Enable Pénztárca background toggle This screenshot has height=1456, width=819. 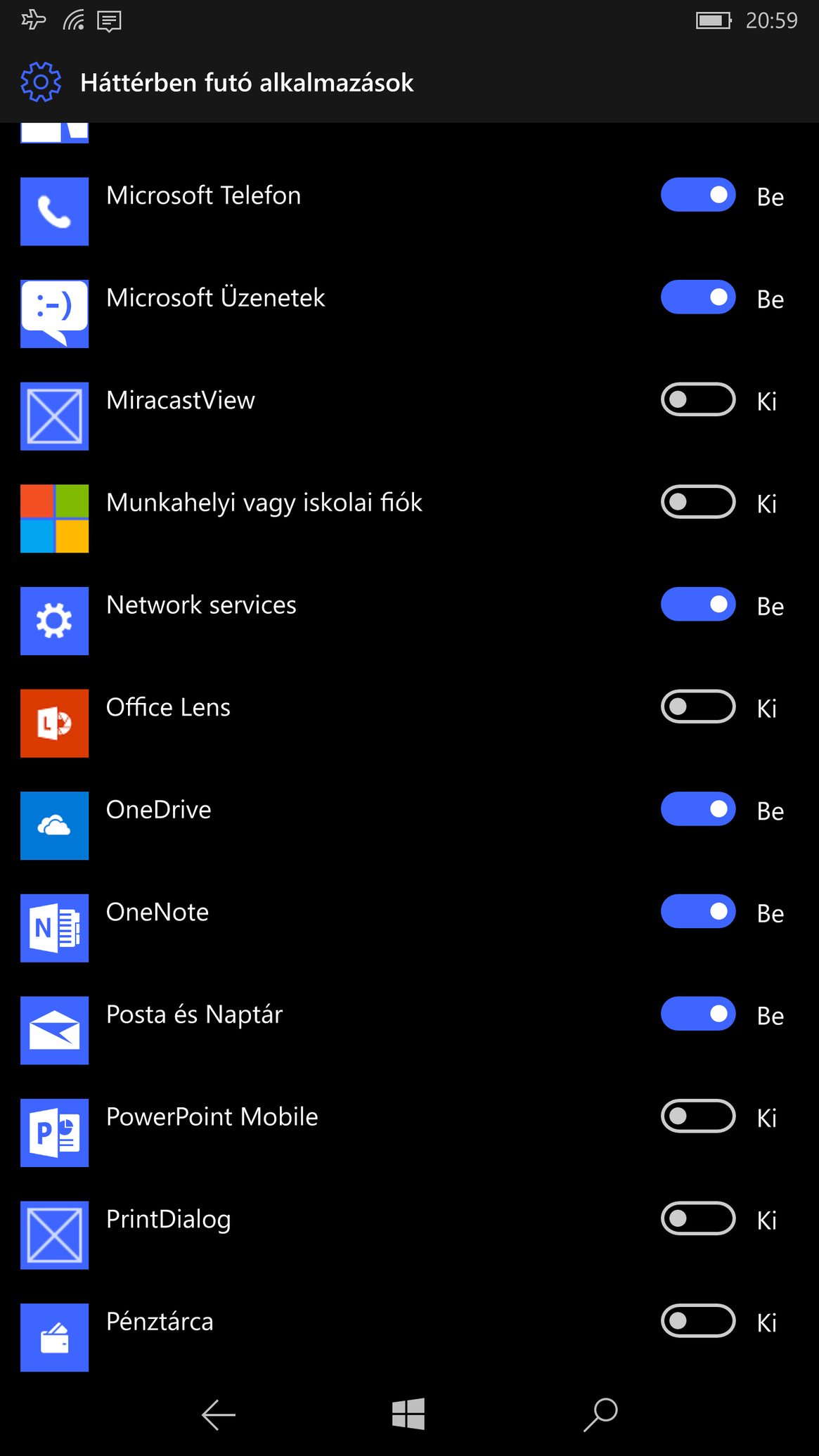click(698, 1321)
